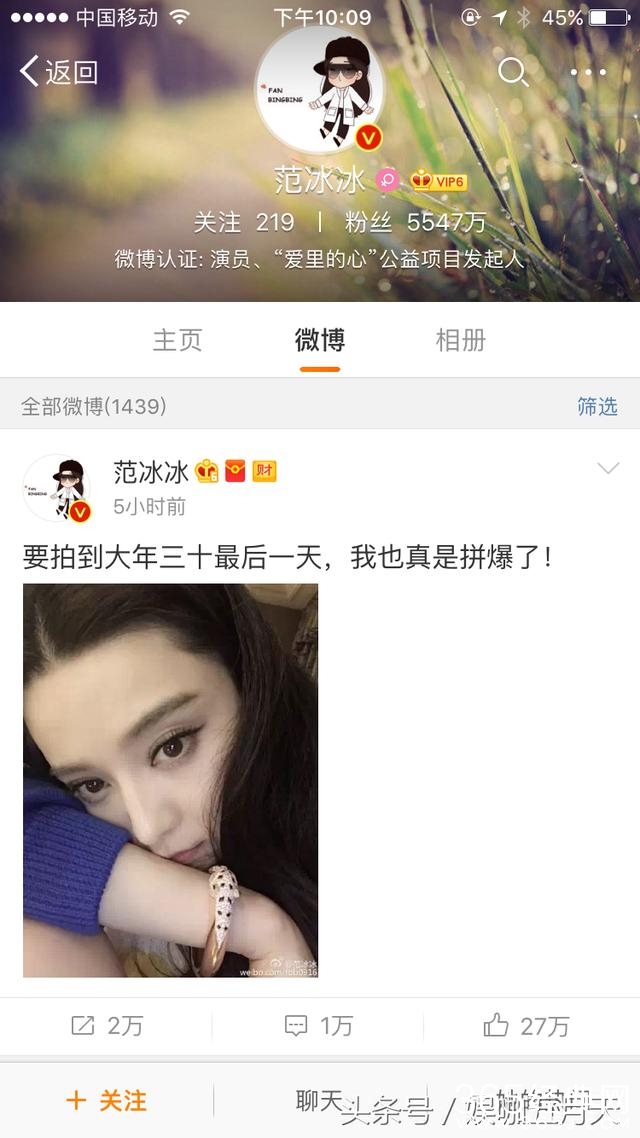This screenshot has height=1138, width=640.
Task: Open the search magnifier icon
Action: [x=513, y=72]
